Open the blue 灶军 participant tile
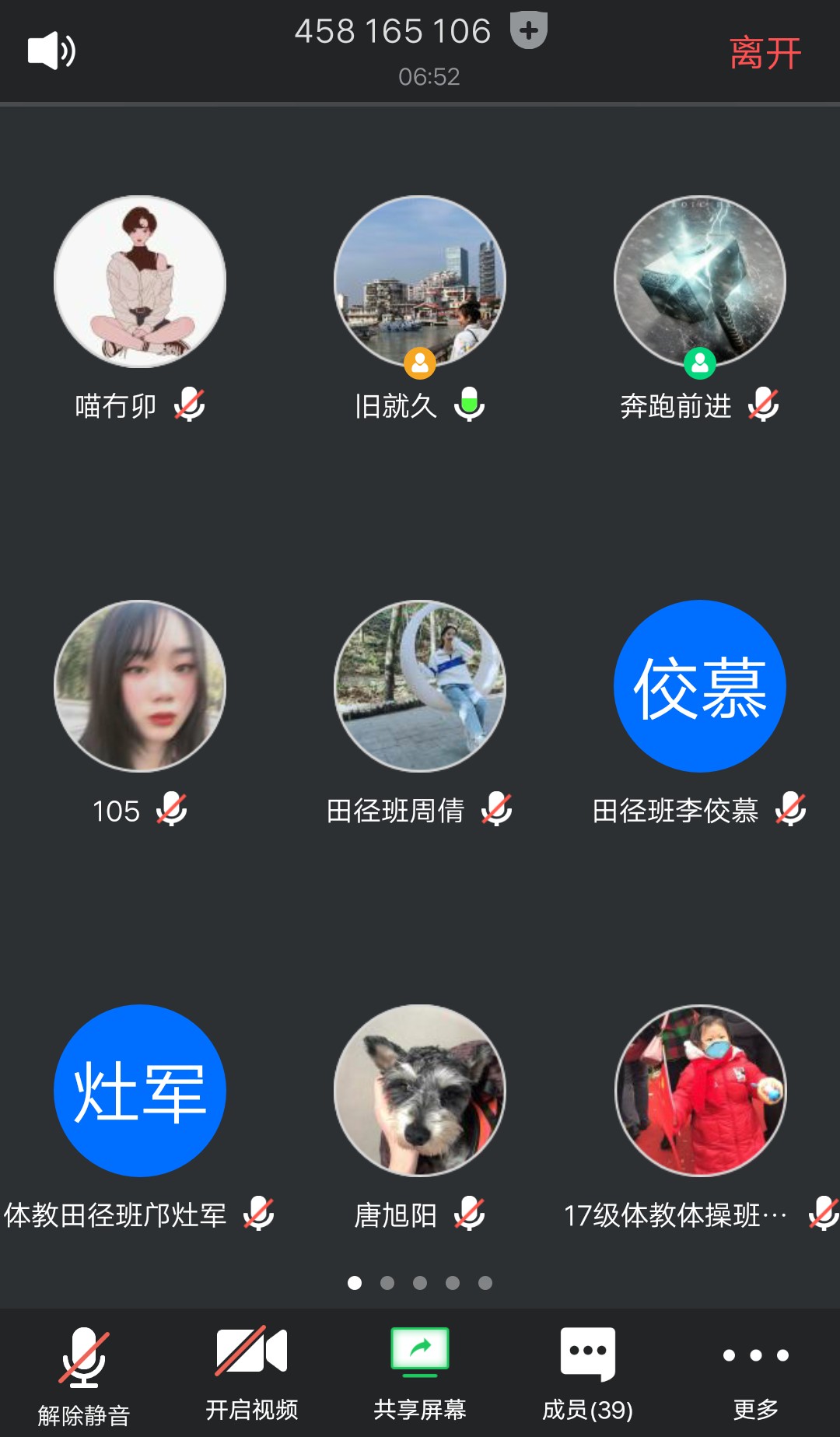Image resolution: width=840 pixels, height=1437 pixels. (x=140, y=1091)
